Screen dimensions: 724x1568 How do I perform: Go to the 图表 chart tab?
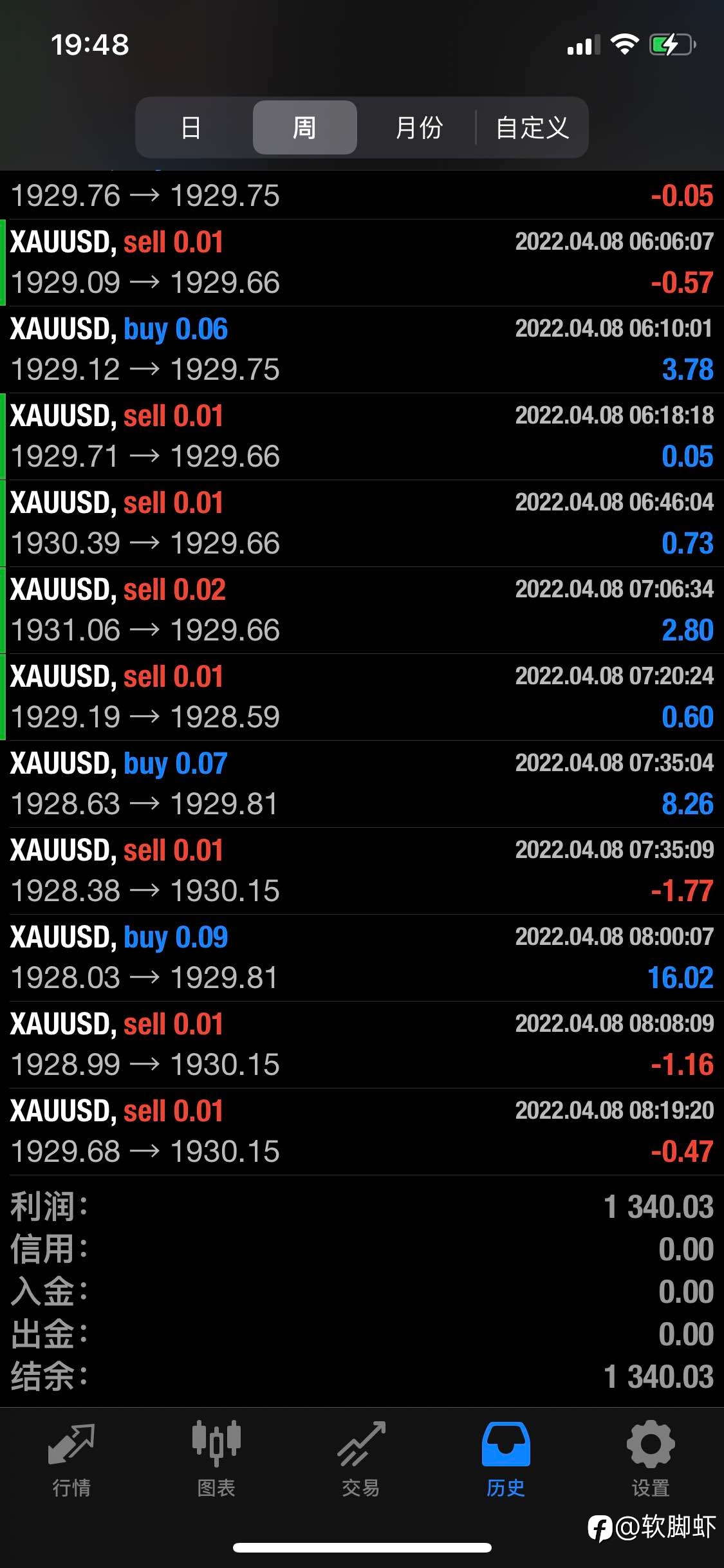[x=216, y=1460]
